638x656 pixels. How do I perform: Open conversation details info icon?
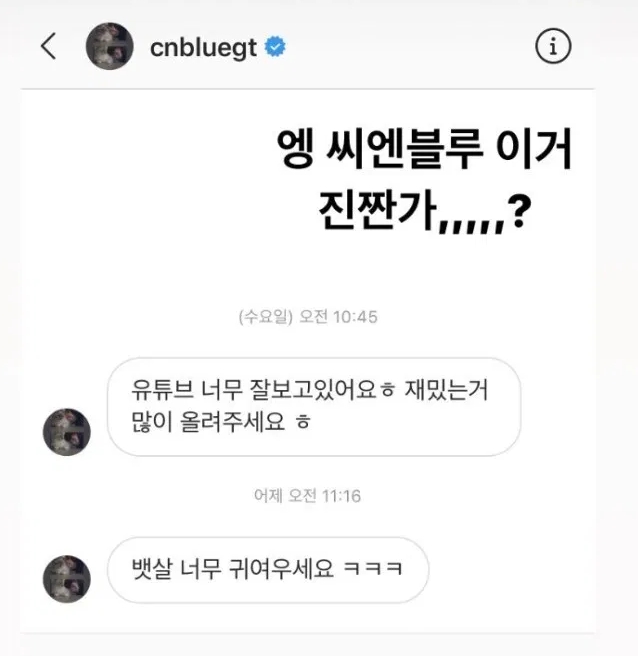[x=553, y=46]
